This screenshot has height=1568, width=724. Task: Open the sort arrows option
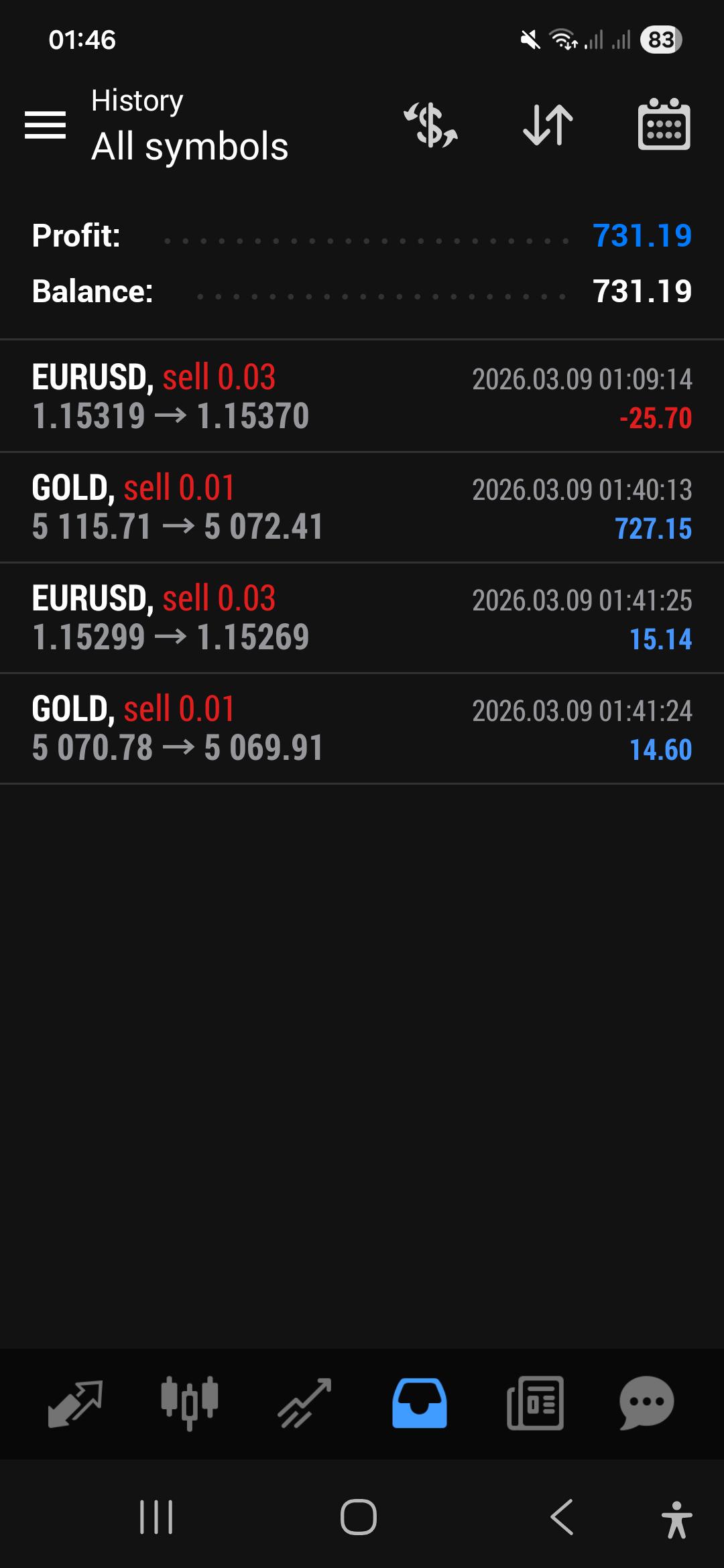[x=548, y=125]
